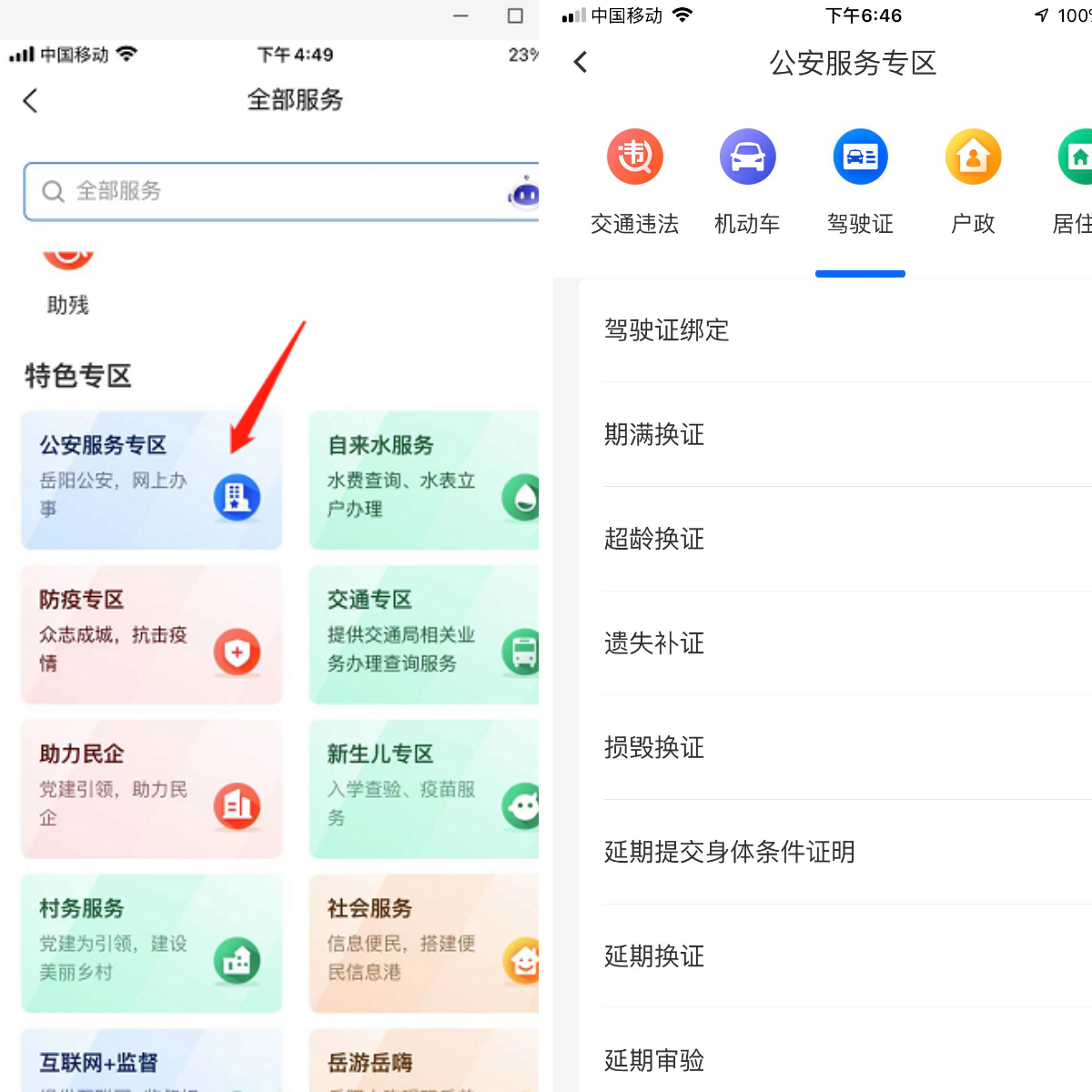Open 遗失补证
Image resolution: width=1092 pixels, height=1092 pixels.
[654, 643]
